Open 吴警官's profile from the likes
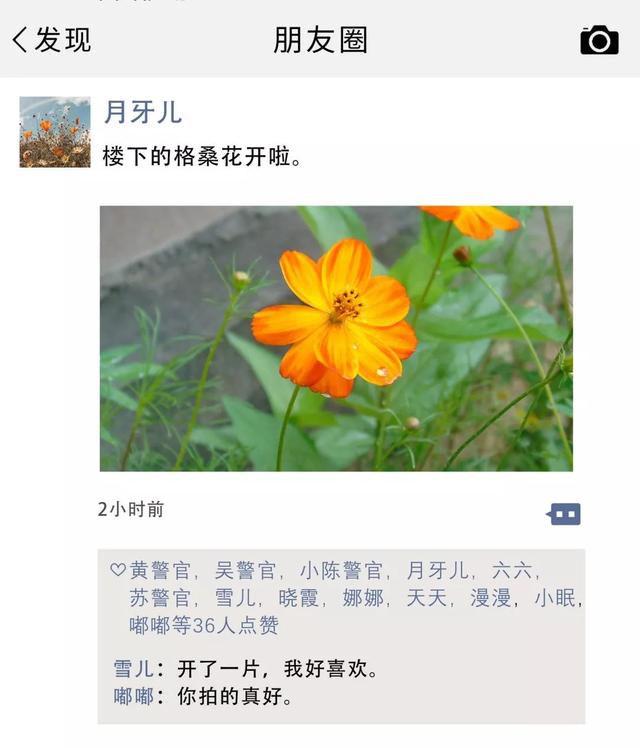 pyautogui.click(x=245, y=571)
